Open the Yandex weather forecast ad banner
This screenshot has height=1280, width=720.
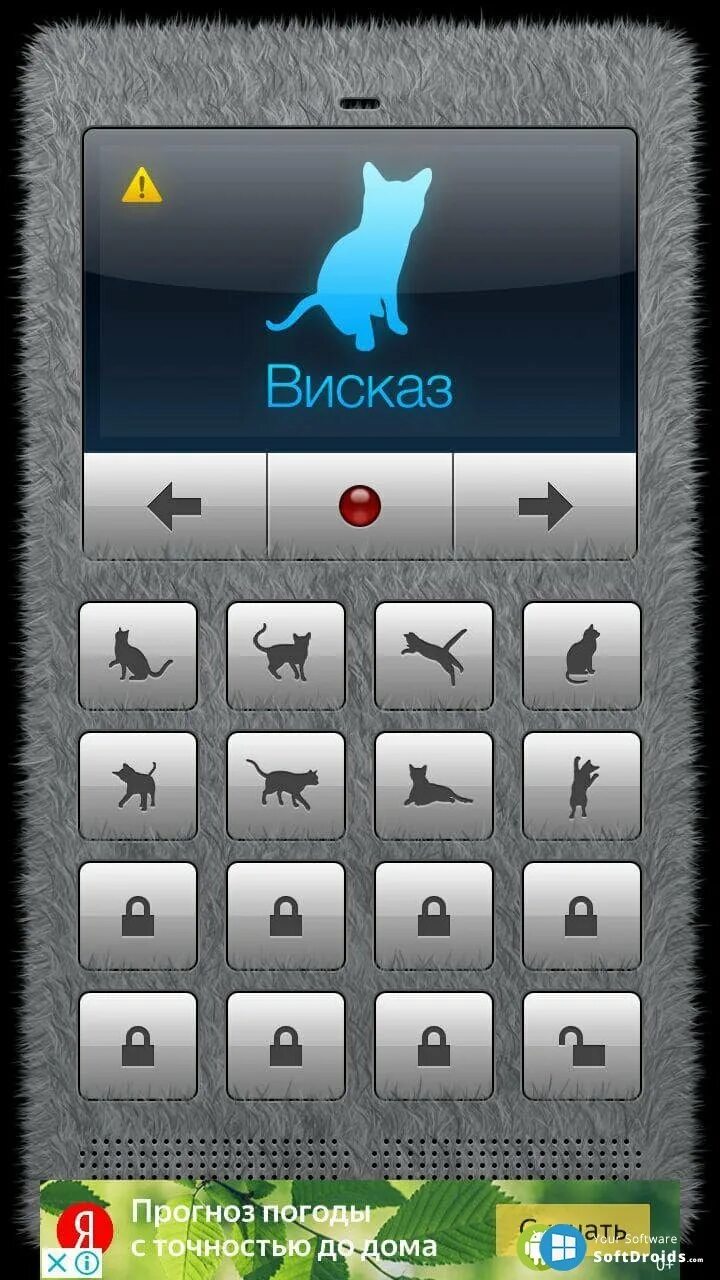tap(300, 1230)
